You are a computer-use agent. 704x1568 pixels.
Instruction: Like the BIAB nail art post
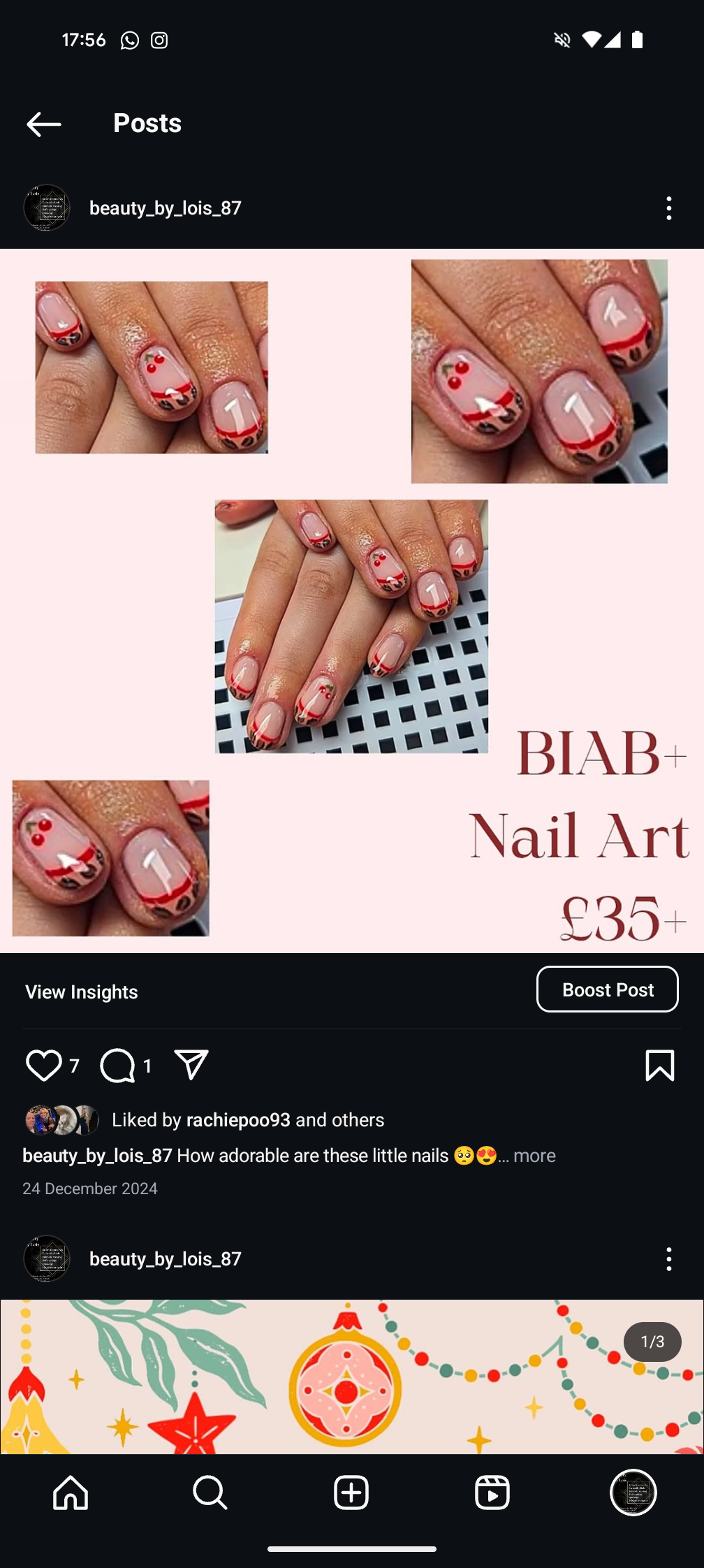43,1066
